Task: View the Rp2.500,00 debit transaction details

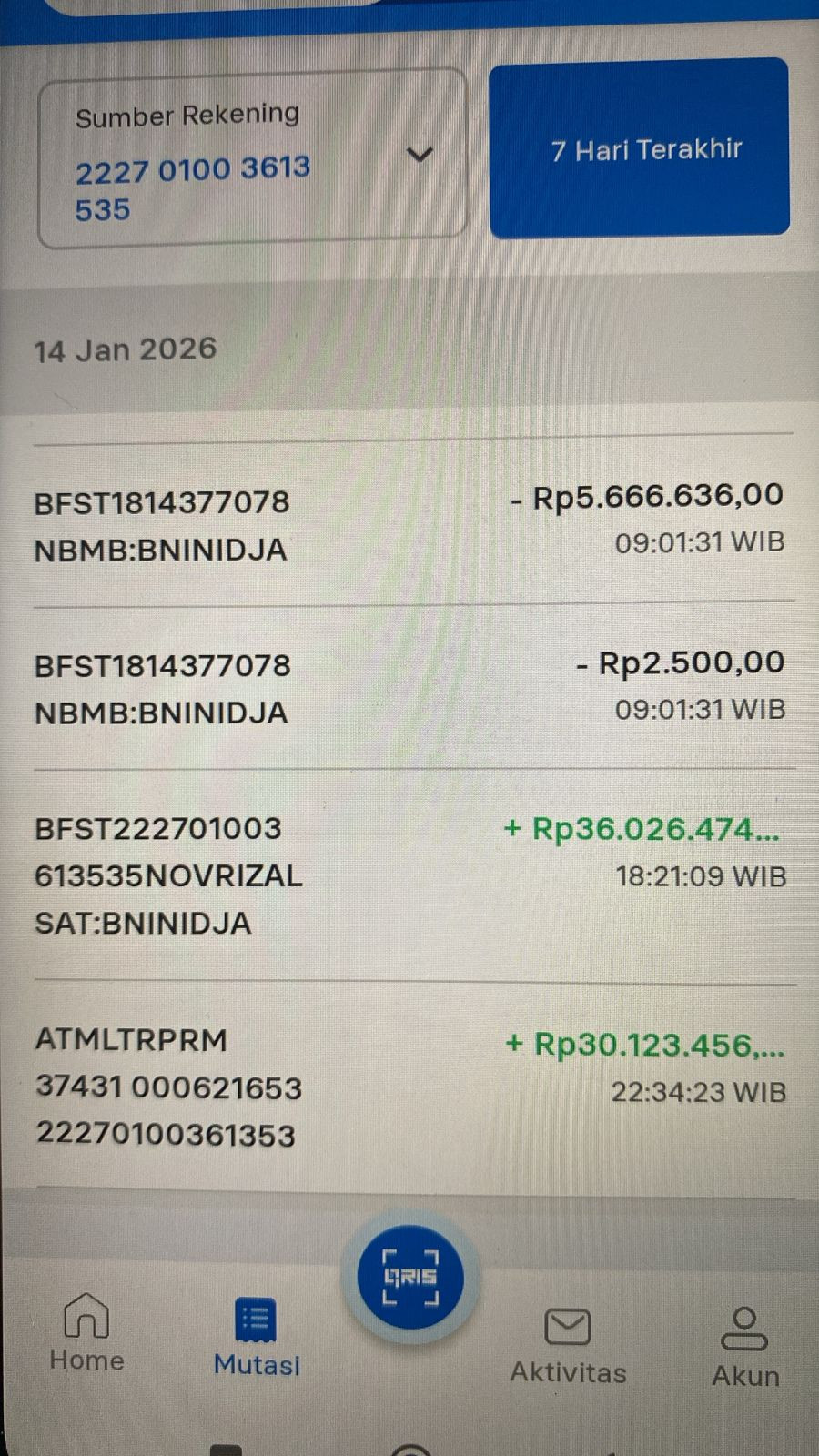Action: tap(409, 688)
